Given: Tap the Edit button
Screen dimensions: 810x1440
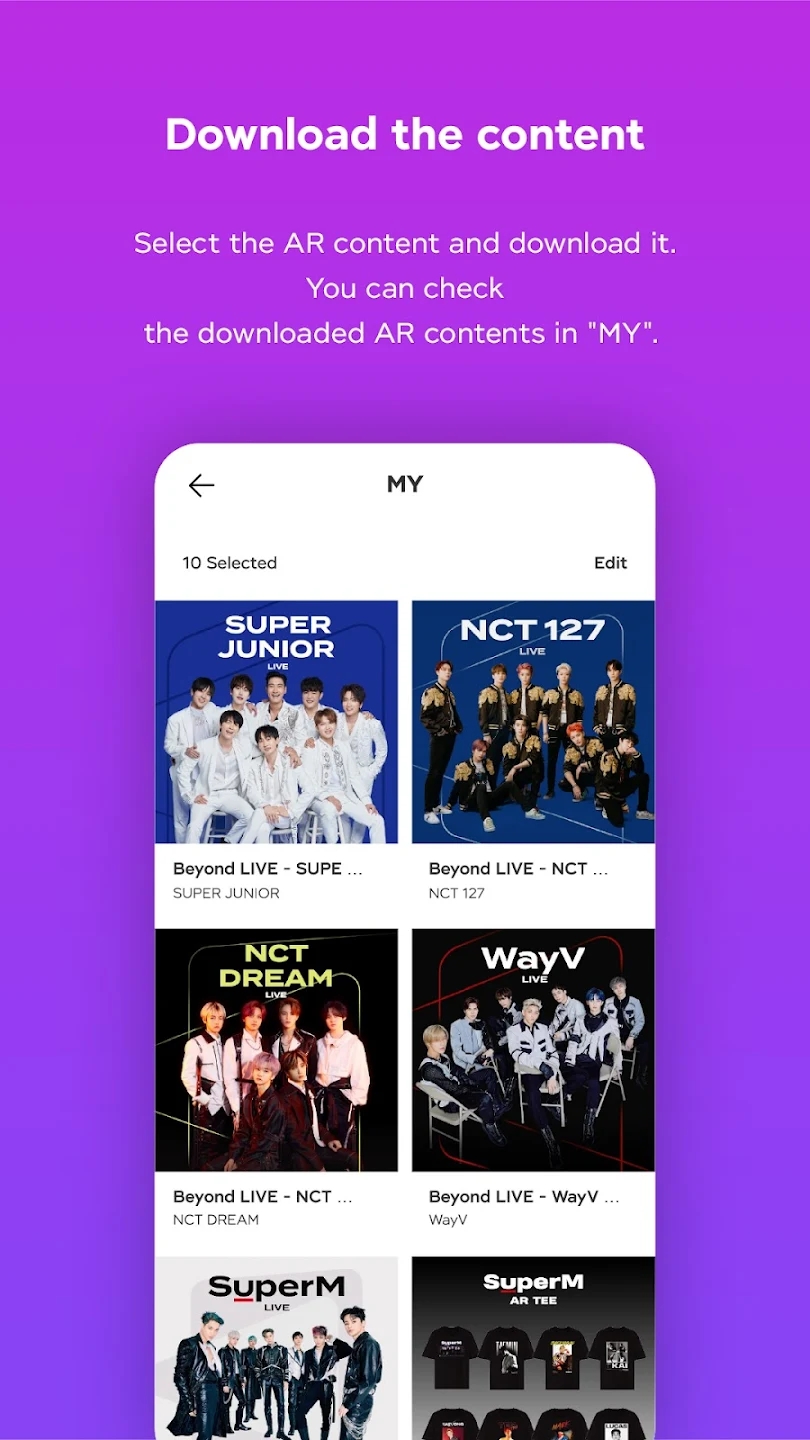Looking at the screenshot, I should coord(611,563).
